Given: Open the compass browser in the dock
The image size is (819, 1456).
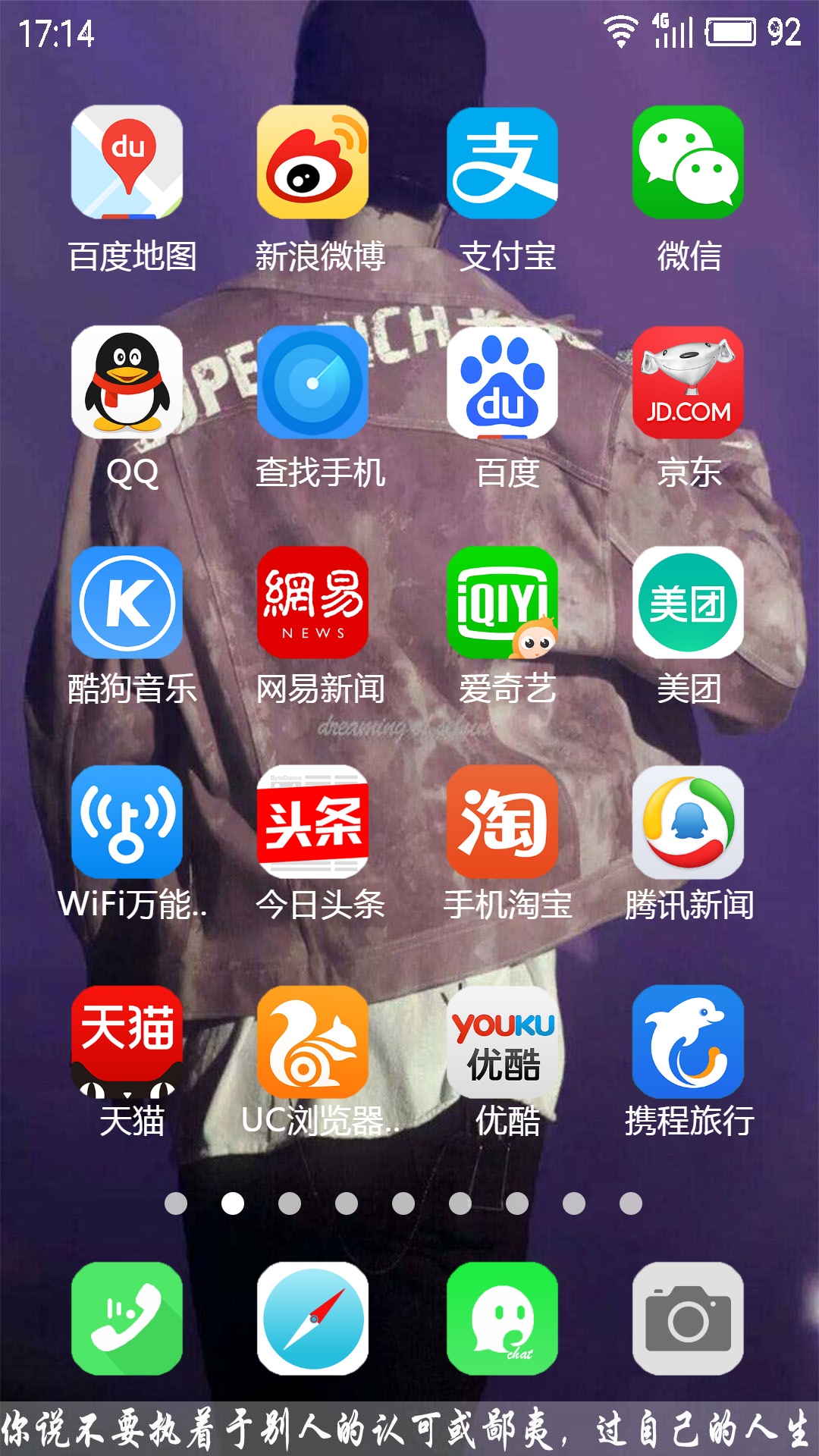Looking at the screenshot, I should pyautogui.click(x=312, y=1319).
